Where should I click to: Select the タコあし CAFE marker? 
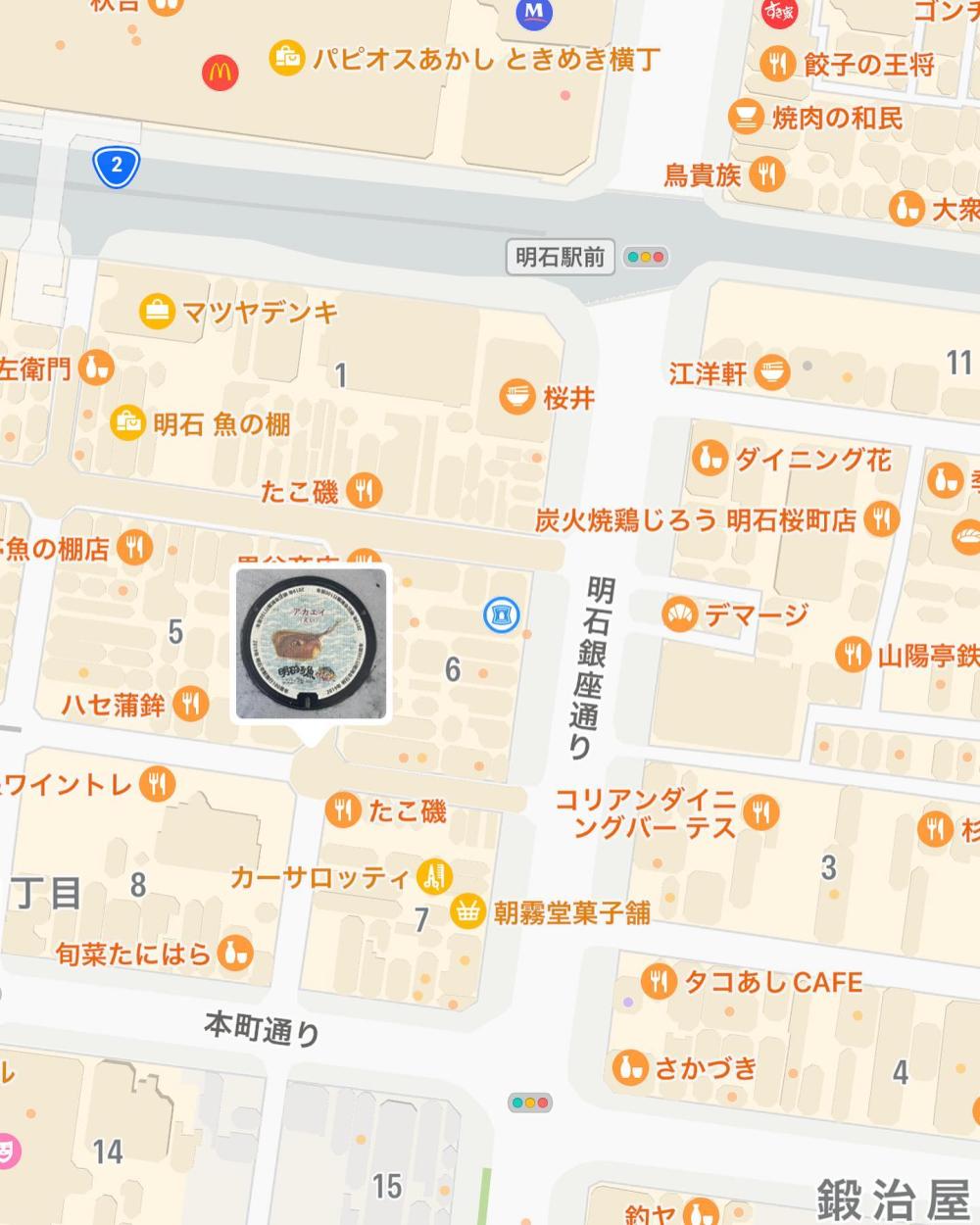[659, 981]
